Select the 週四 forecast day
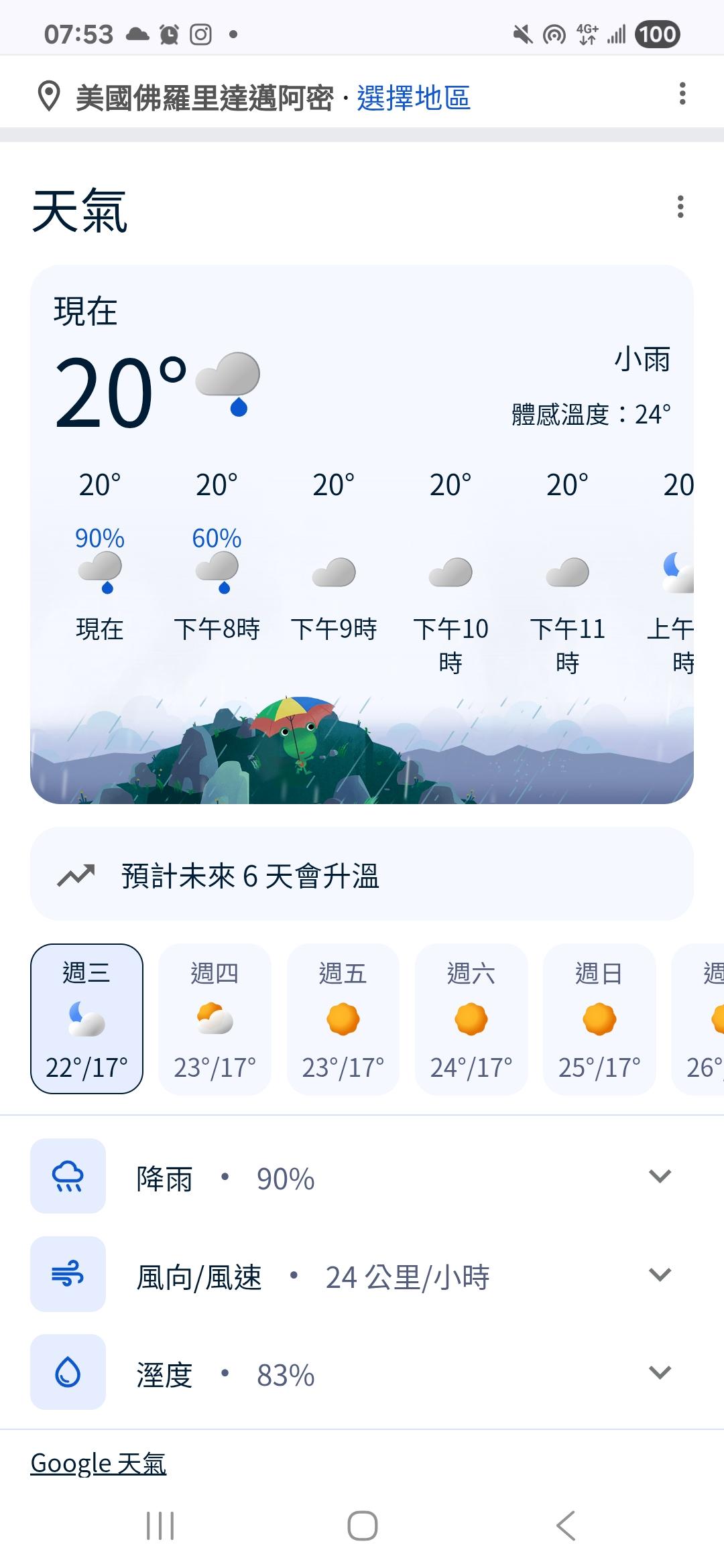The image size is (724, 1568). [x=215, y=1019]
